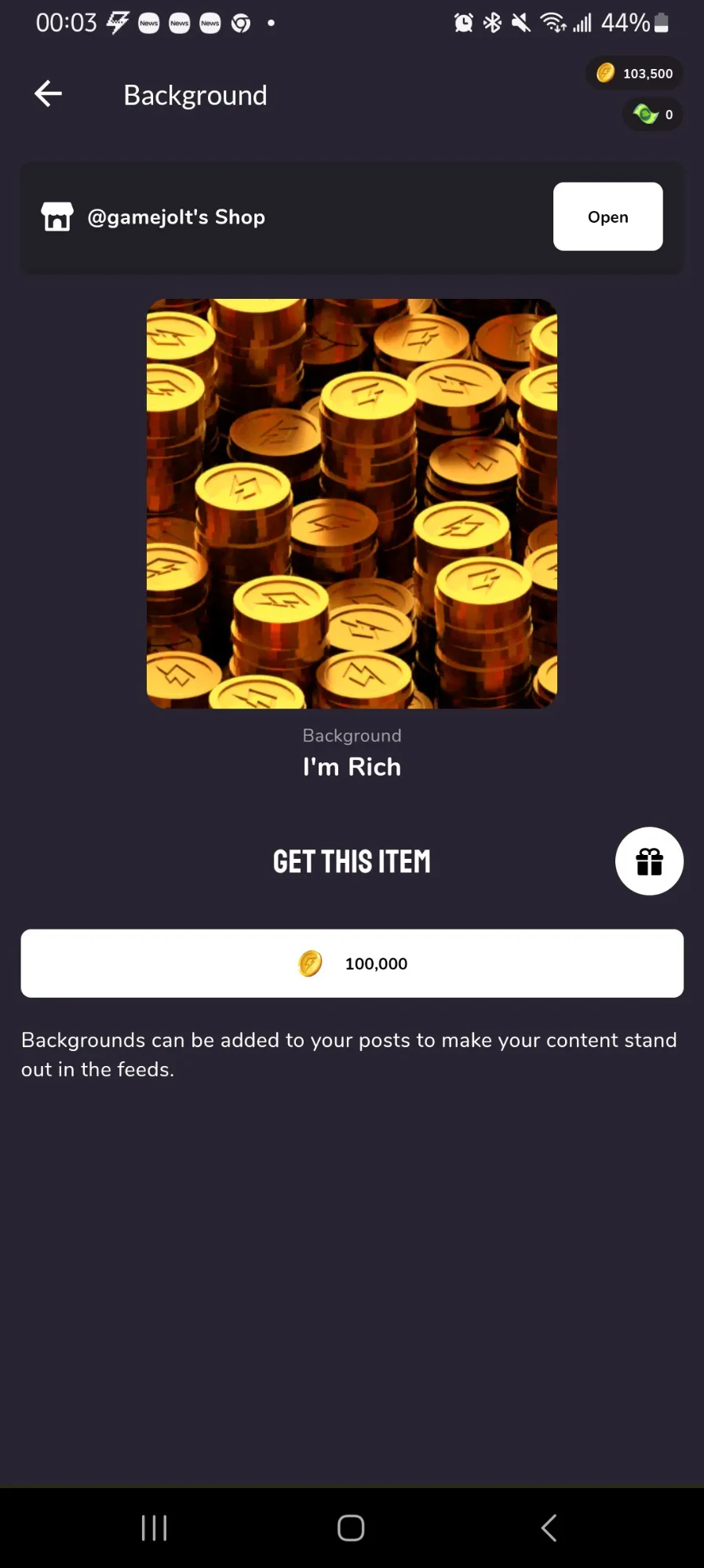This screenshot has width=704, height=1568.
Task: Go back using the app bar arrow
Action: pyautogui.click(x=48, y=94)
